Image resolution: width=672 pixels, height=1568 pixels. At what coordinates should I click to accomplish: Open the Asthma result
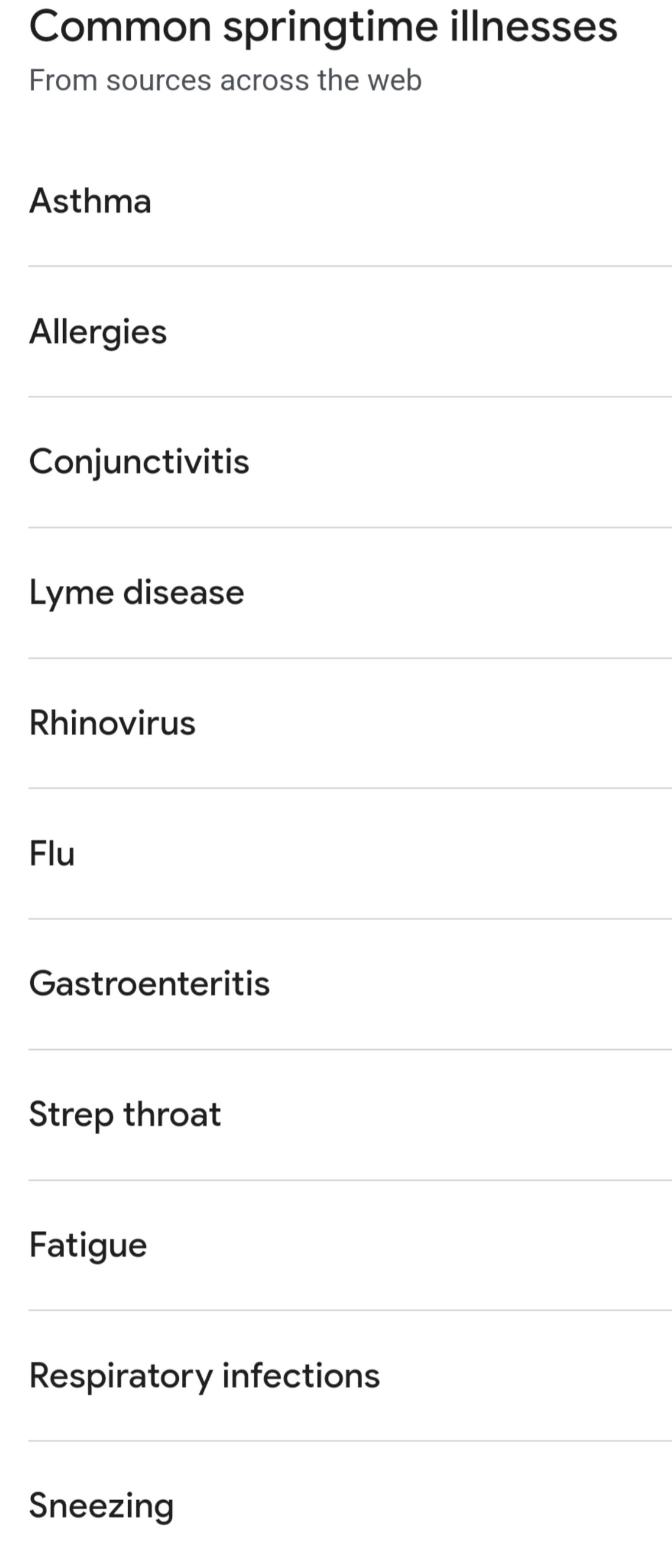click(x=350, y=201)
